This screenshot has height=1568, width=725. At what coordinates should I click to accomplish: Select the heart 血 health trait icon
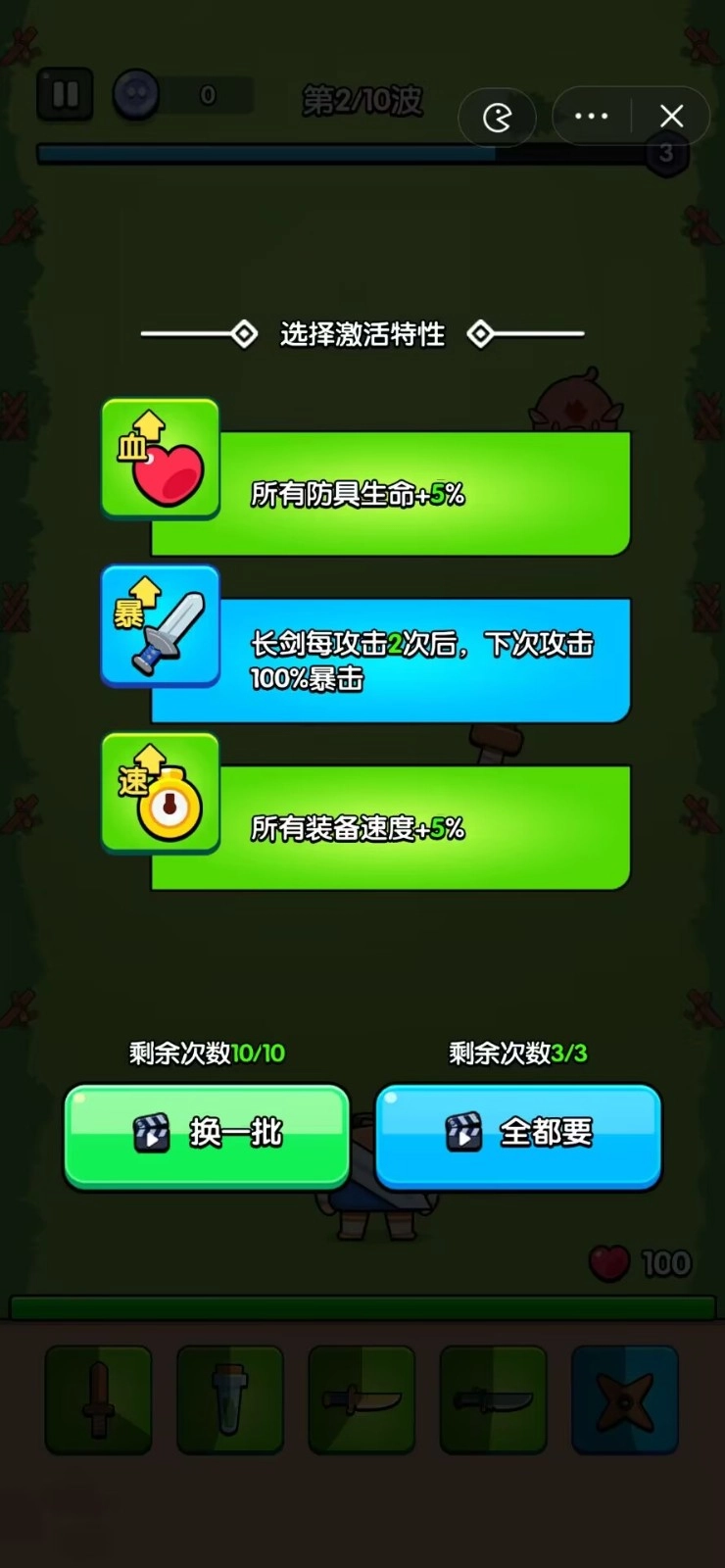160,459
